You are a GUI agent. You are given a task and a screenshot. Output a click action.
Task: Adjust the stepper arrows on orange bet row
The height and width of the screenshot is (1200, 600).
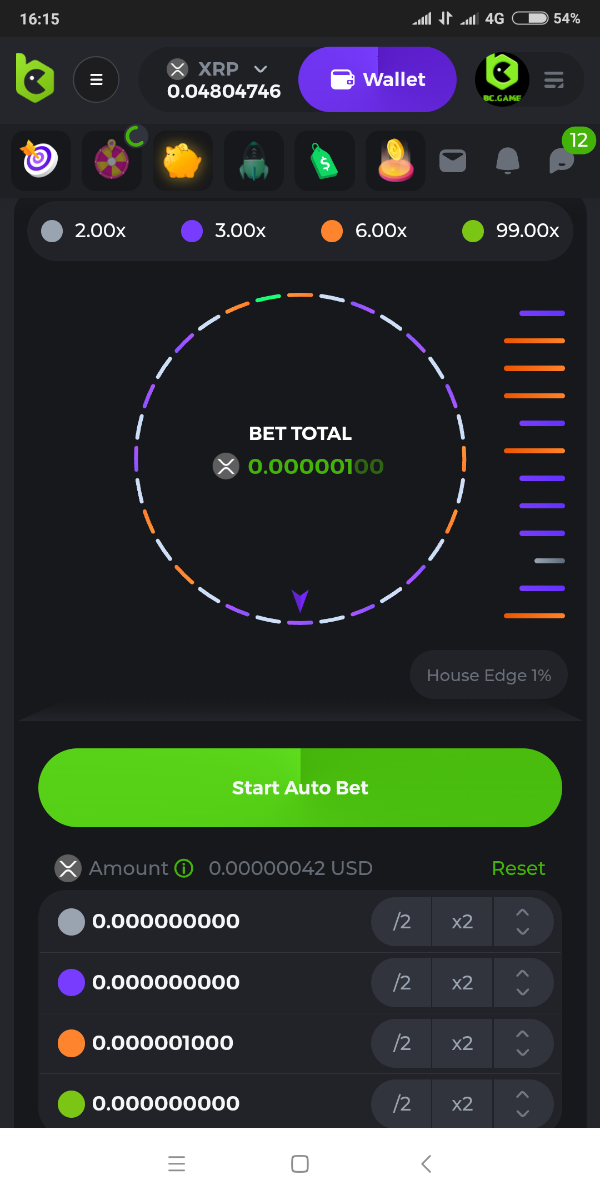coord(522,1043)
